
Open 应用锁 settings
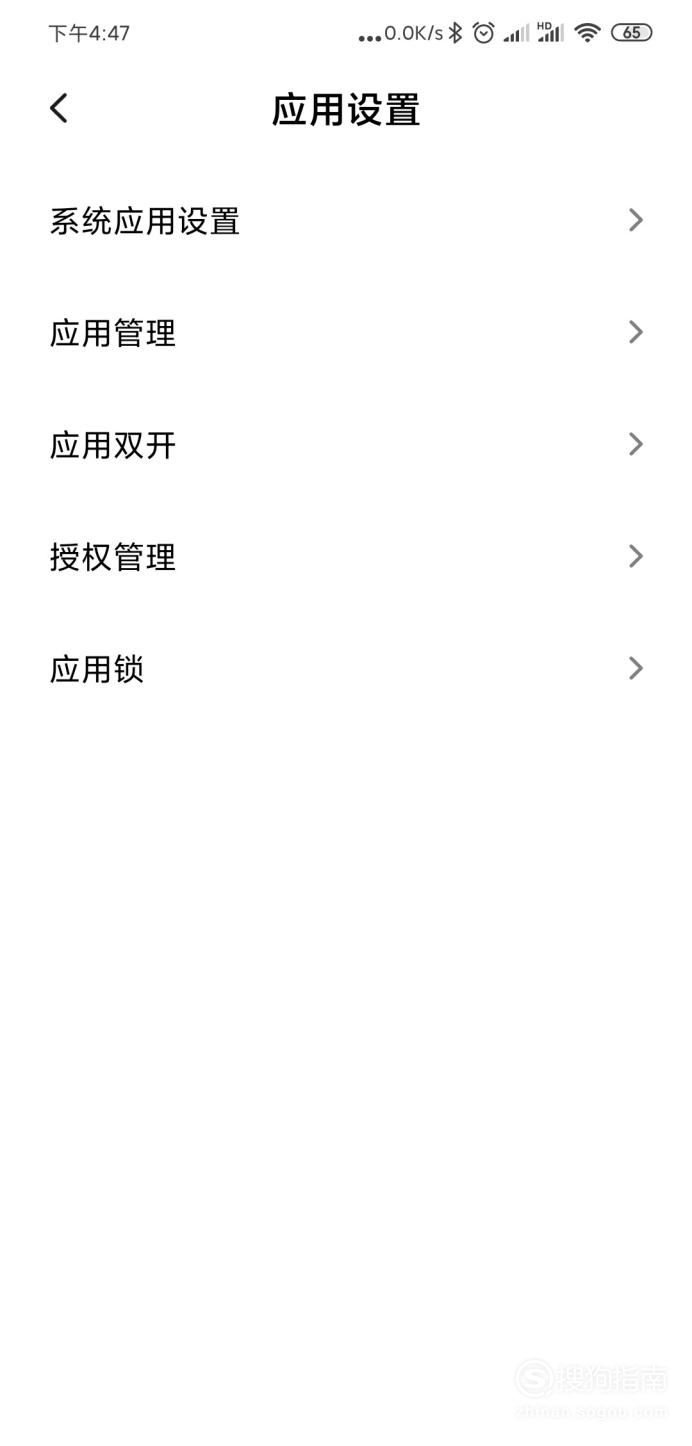(x=346, y=669)
